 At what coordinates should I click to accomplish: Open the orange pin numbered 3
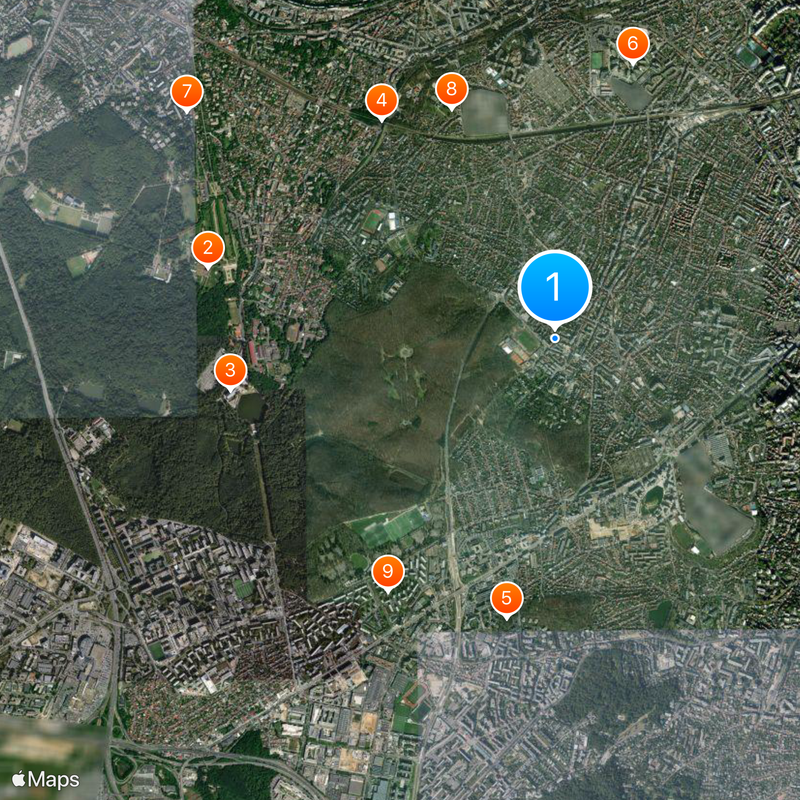point(230,371)
